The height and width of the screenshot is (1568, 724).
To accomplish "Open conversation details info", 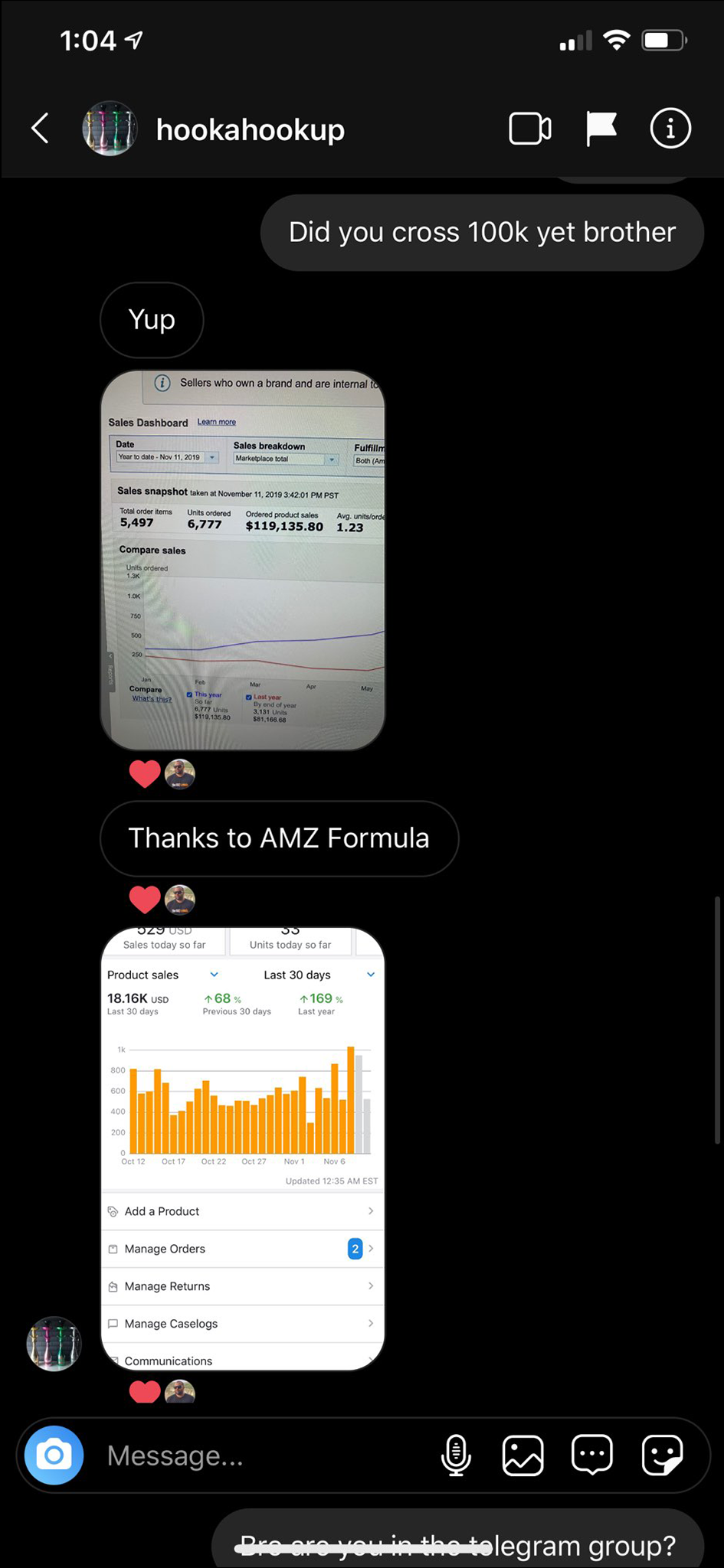I will pos(670,129).
